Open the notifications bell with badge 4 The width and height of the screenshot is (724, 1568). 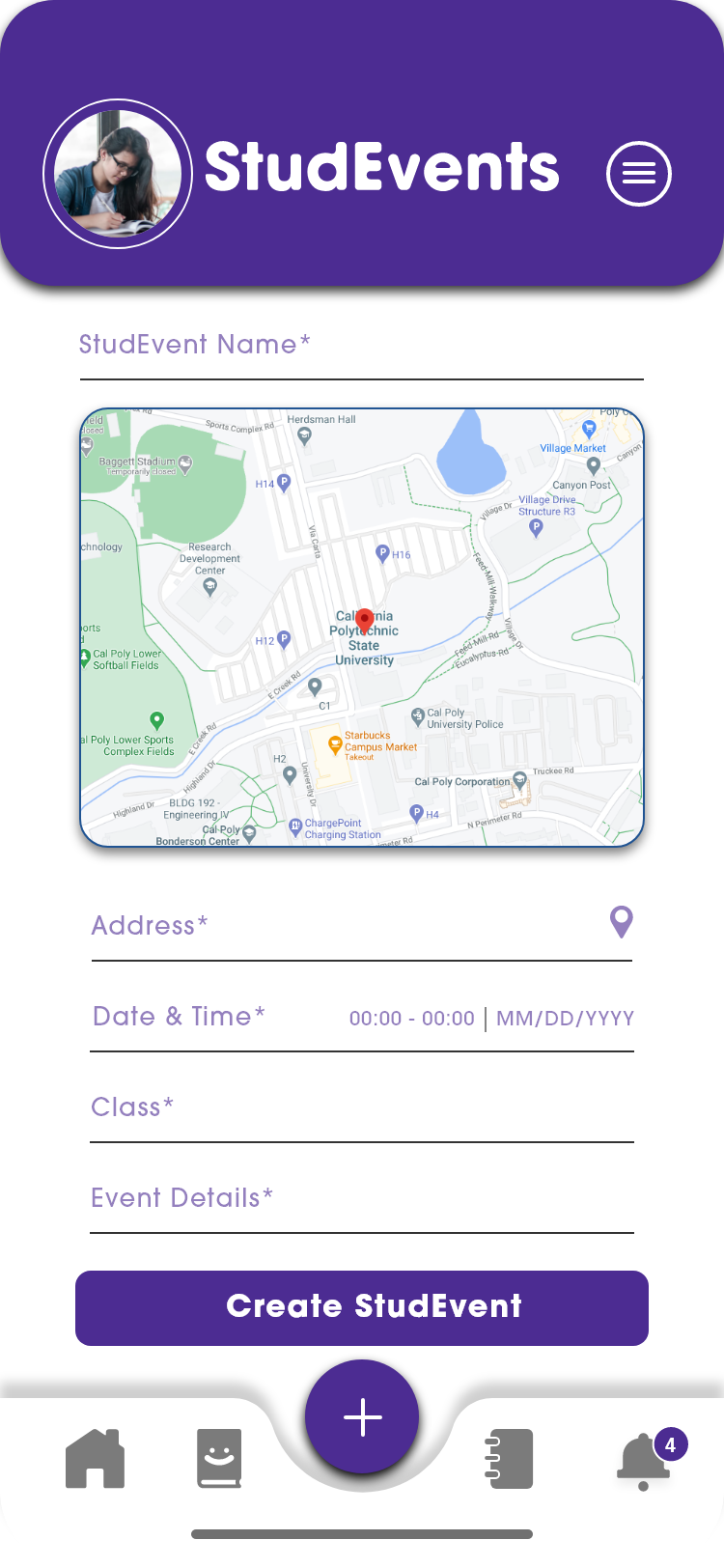point(647,1459)
